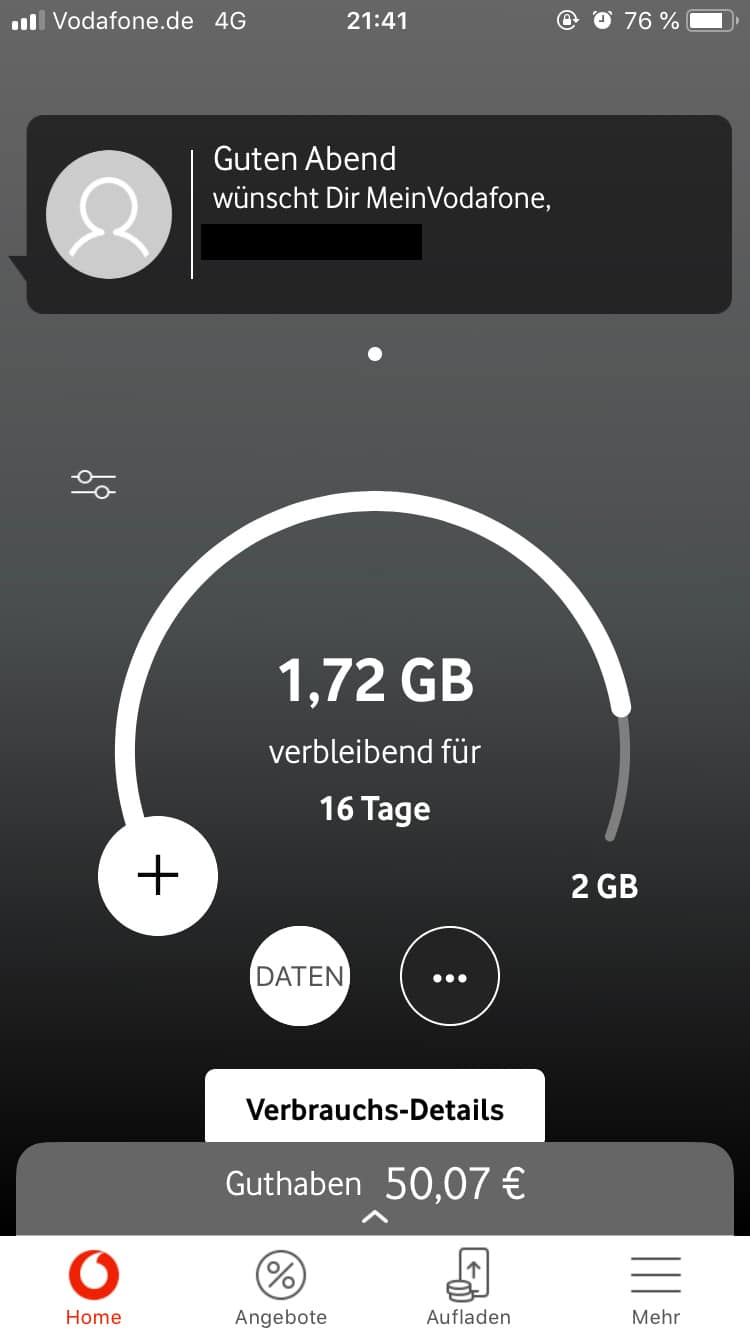Viewport: 750px width, 1334px height.
Task: Open more options via the ellipsis circle
Action: tap(449, 976)
